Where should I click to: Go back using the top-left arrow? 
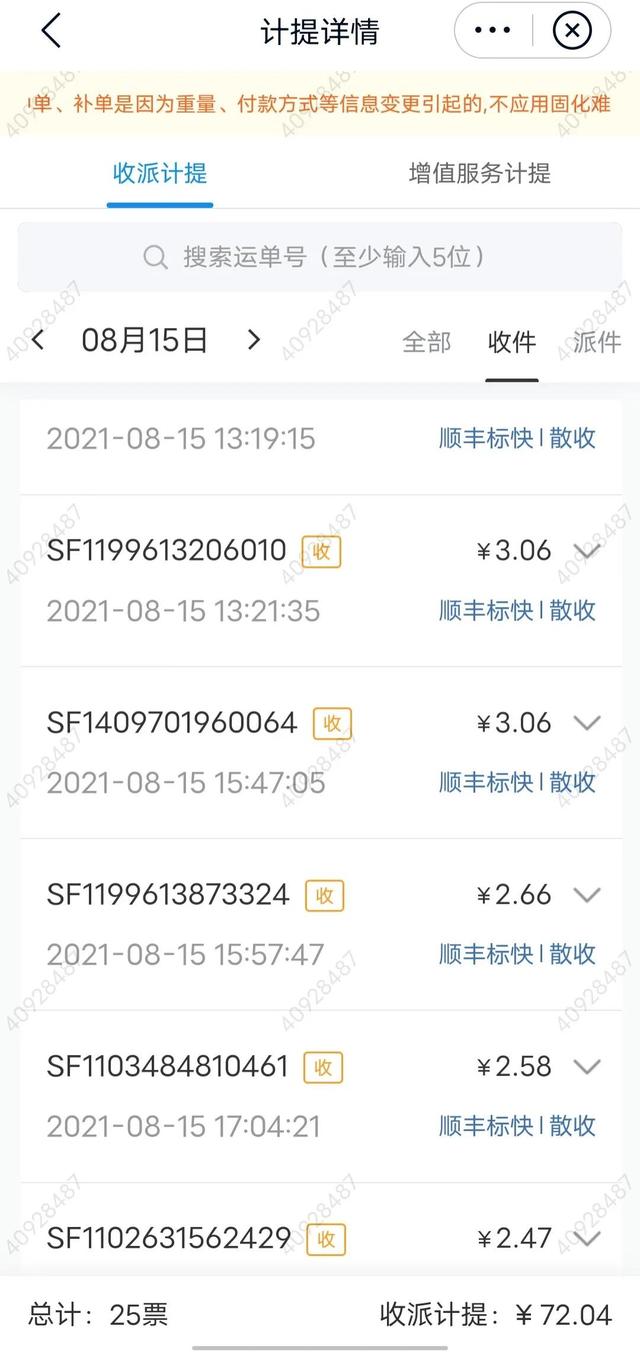(x=51, y=31)
